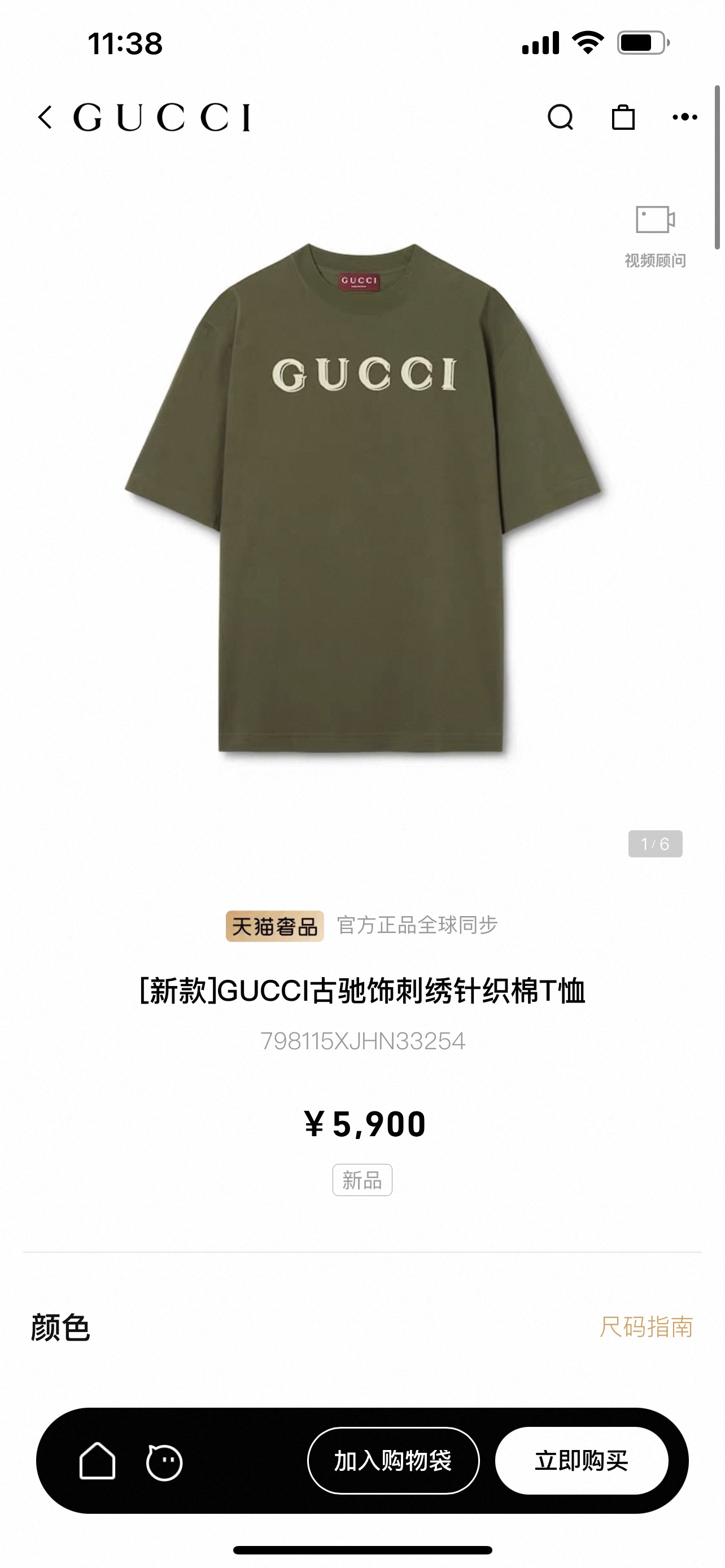
Task: Add the T-shirt to bag (加入购物袋)
Action: (393, 1461)
